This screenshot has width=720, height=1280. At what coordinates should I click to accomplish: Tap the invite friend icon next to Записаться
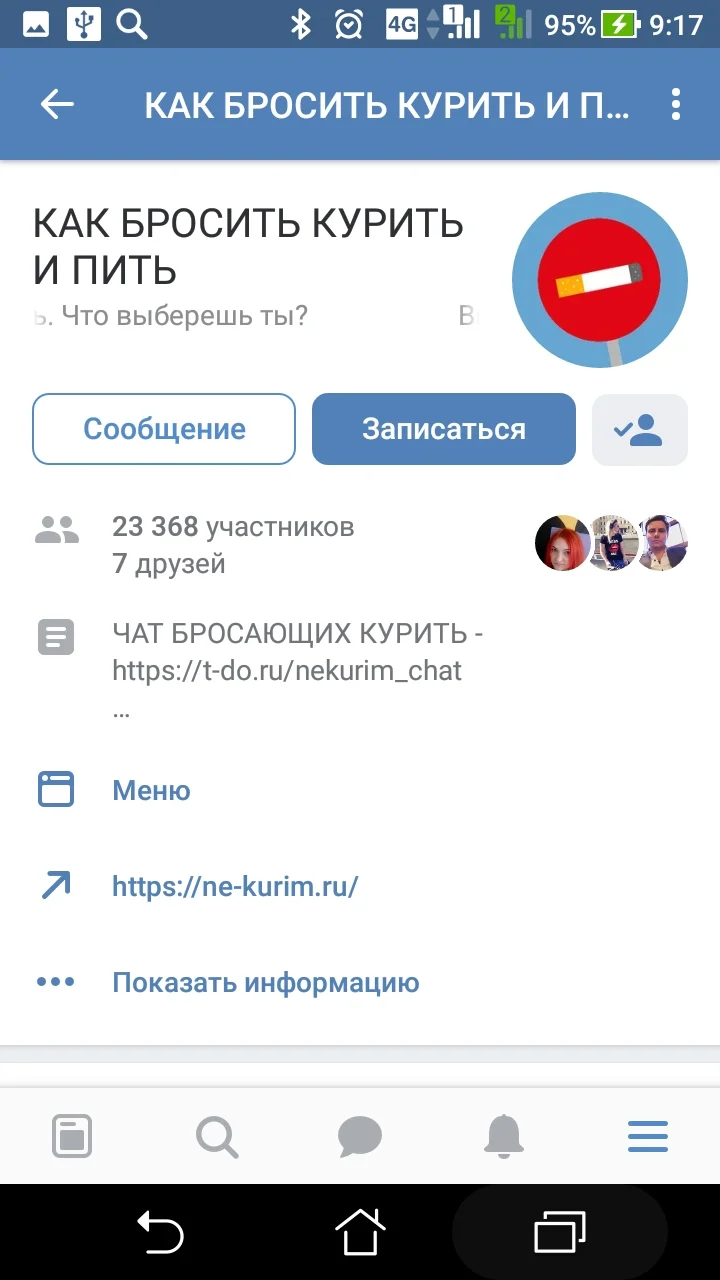tap(639, 429)
